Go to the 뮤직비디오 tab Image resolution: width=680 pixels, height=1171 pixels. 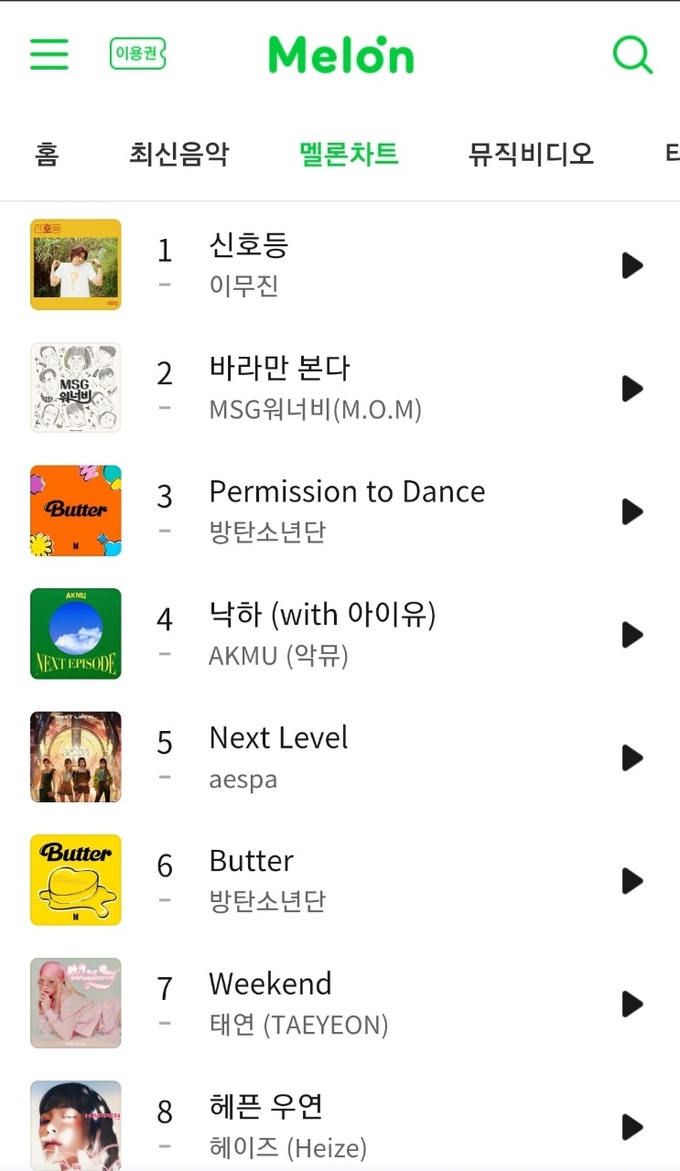pyautogui.click(x=531, y=154)
